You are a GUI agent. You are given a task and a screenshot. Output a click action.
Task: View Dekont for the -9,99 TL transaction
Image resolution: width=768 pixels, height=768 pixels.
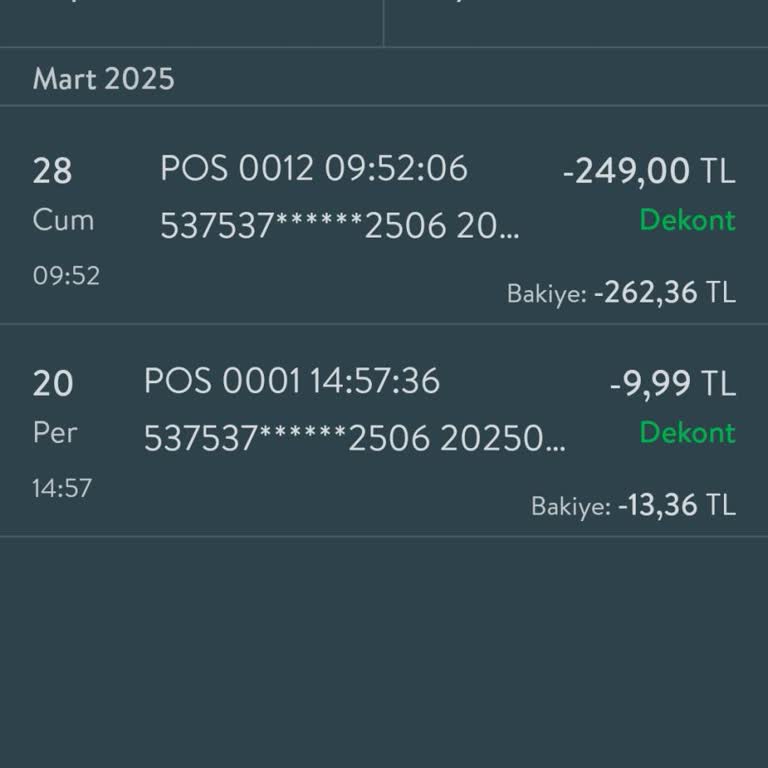(687, 433)
